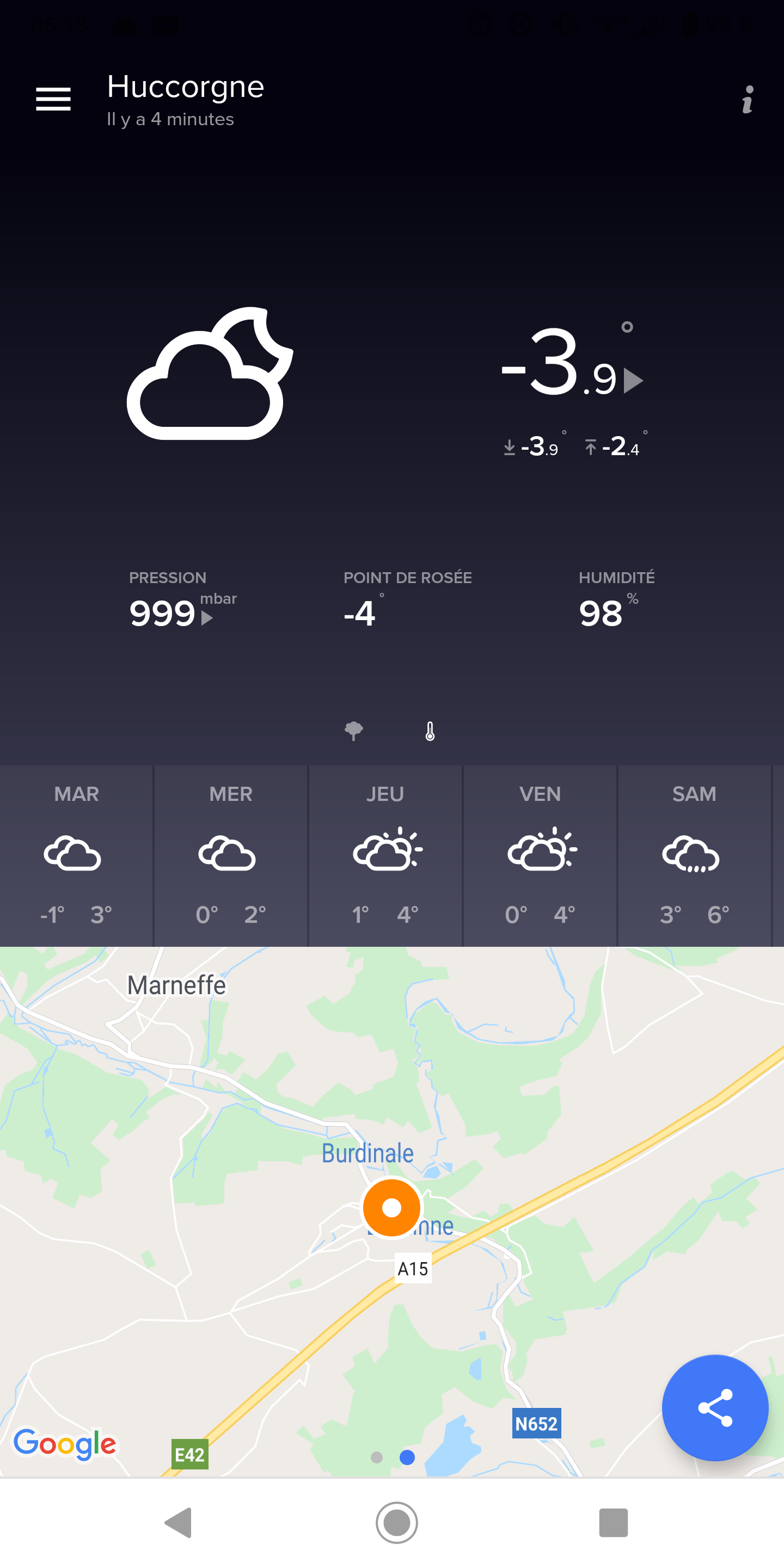Image resolution: width=784 pixels, height=1568 pixels.
Task: View VEN forecast details
Action: (540, 855)
